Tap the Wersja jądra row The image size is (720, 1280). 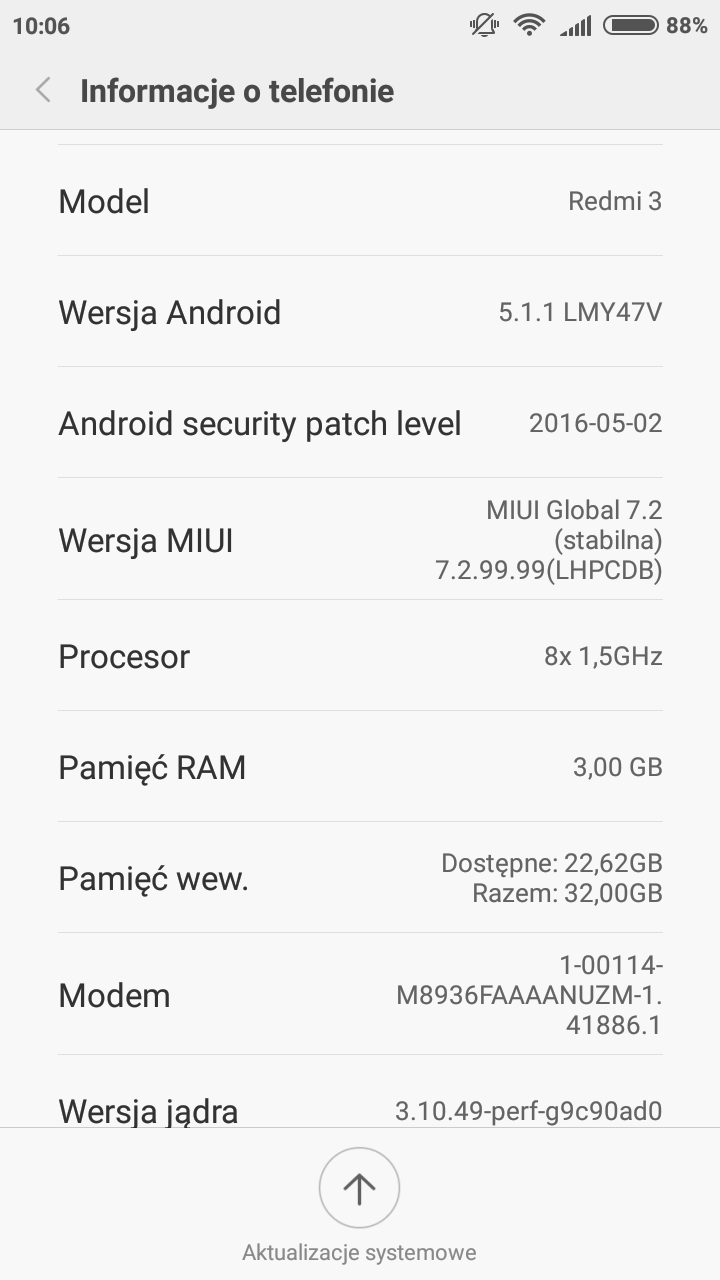pos(360,1108)
